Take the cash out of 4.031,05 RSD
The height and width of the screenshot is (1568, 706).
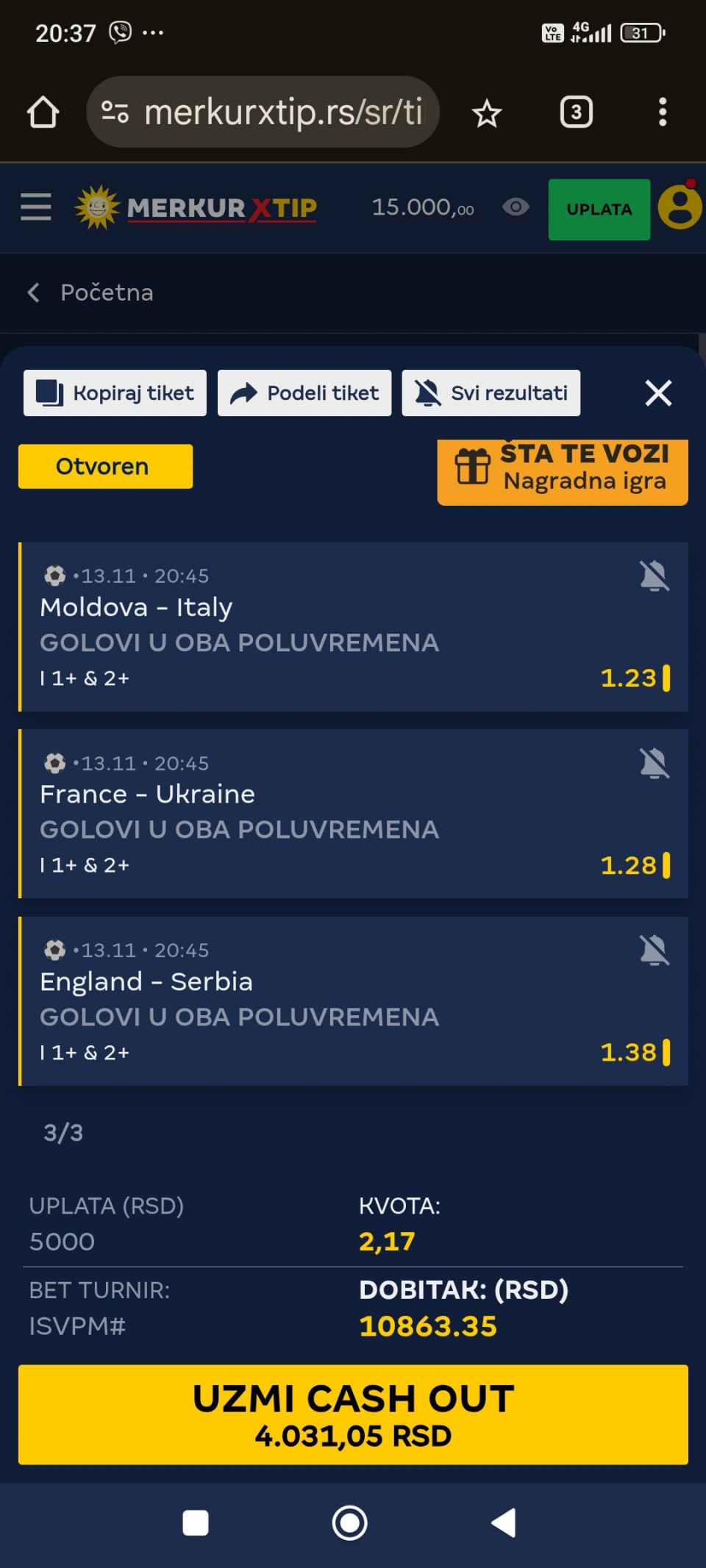tap(353, 1414)
